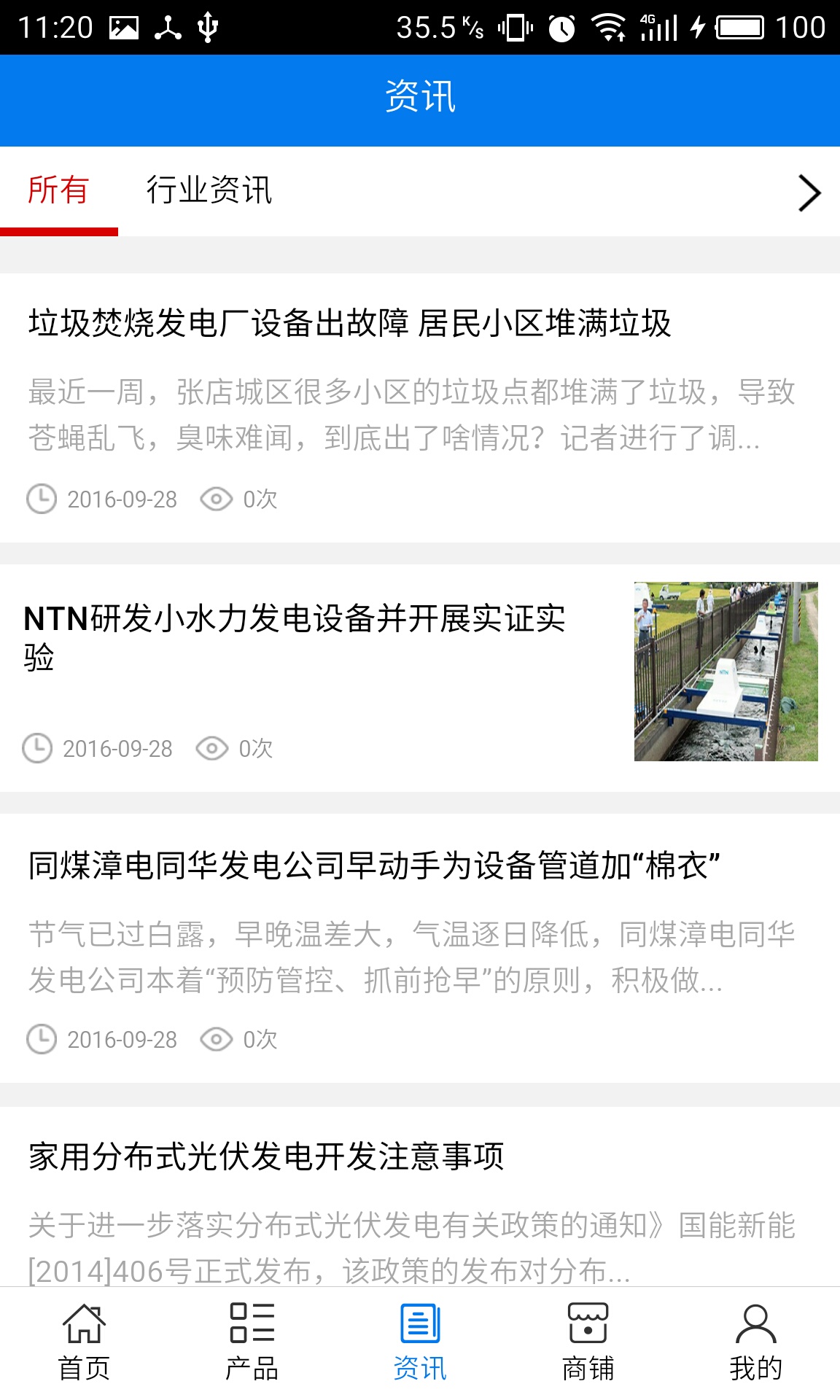Open the 同煤漳电同华发电公司 article
This screenshot has width=840, height=1400.
coord(374,866)
